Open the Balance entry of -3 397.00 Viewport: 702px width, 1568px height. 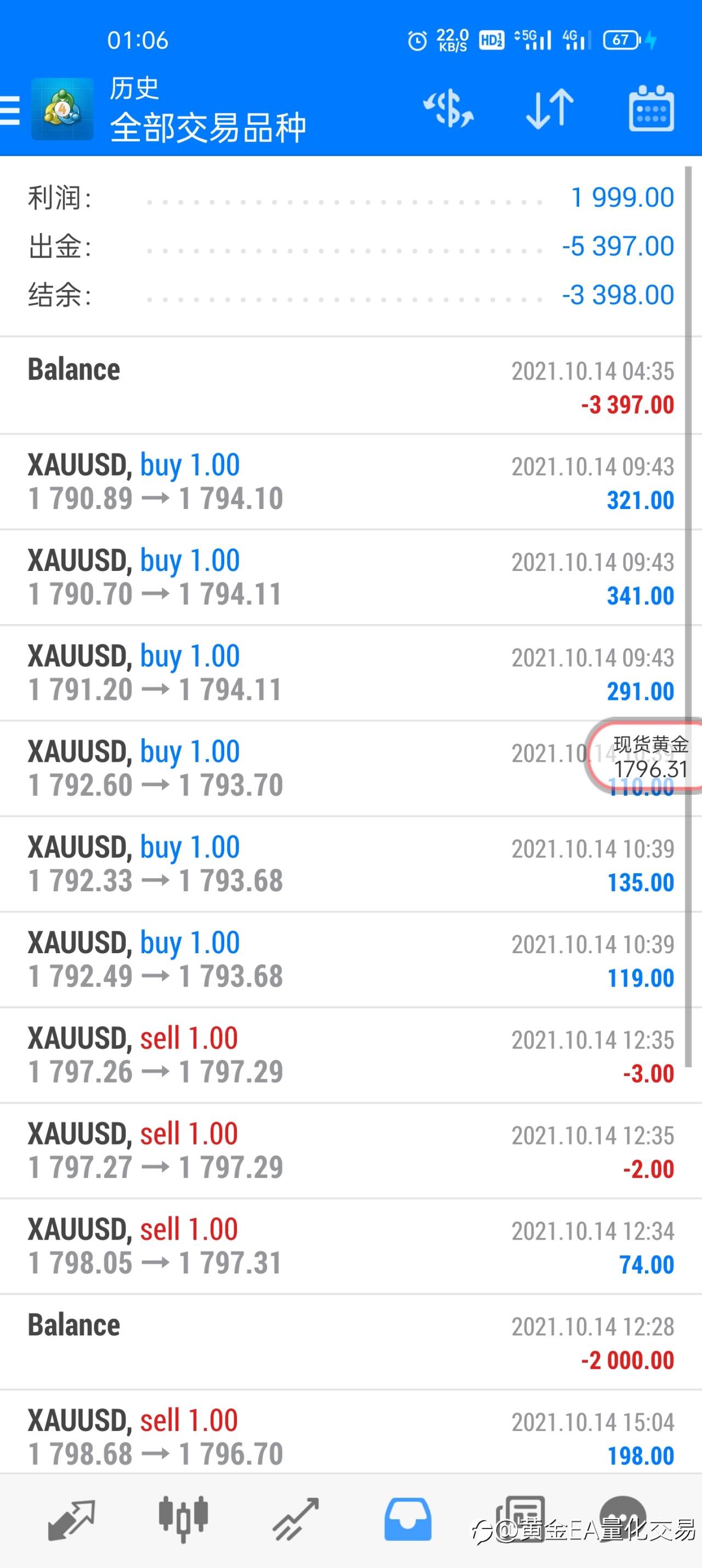[x=350, y=386]
